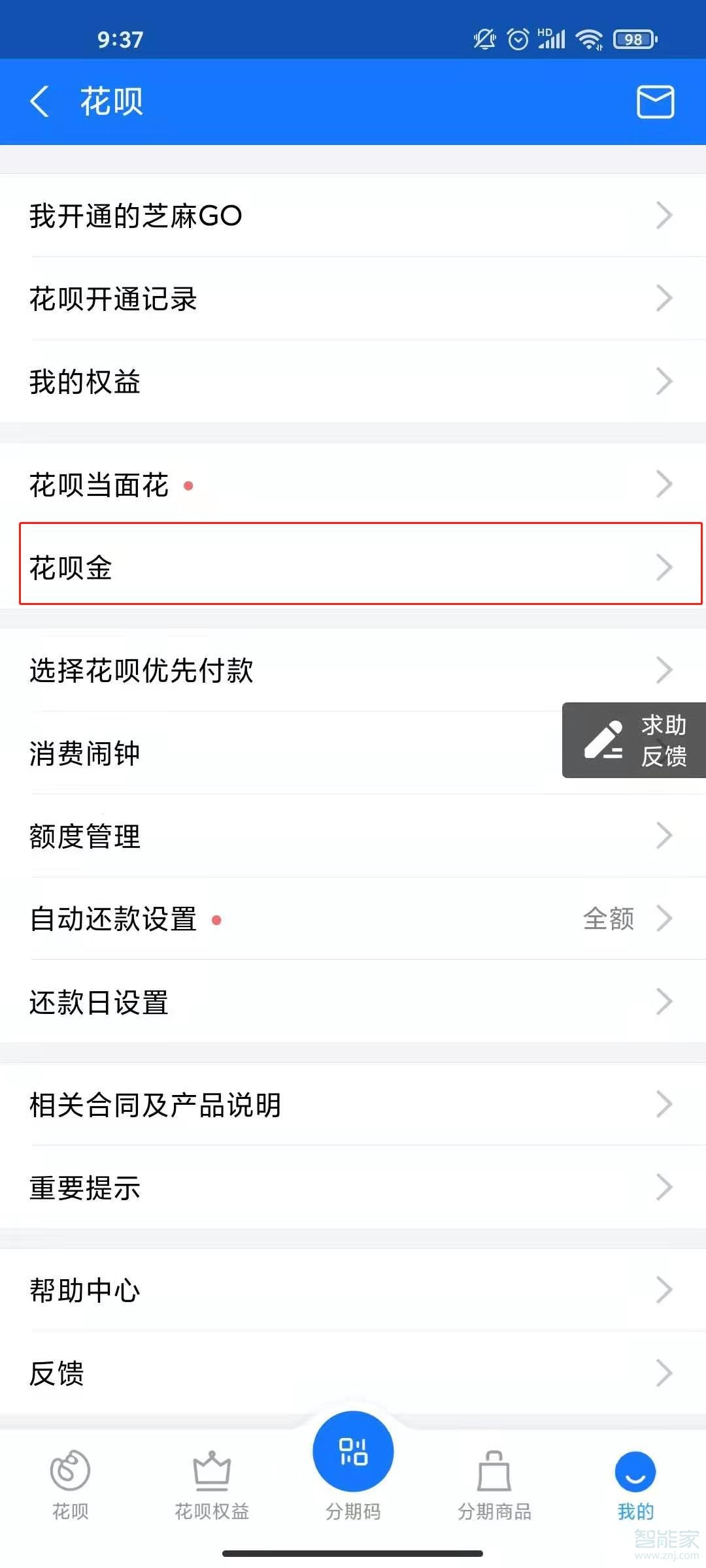This screenshot has width=706, height=1568.
Task: Tap the back arrow beside 花呗 title
Action: [41, 102]
